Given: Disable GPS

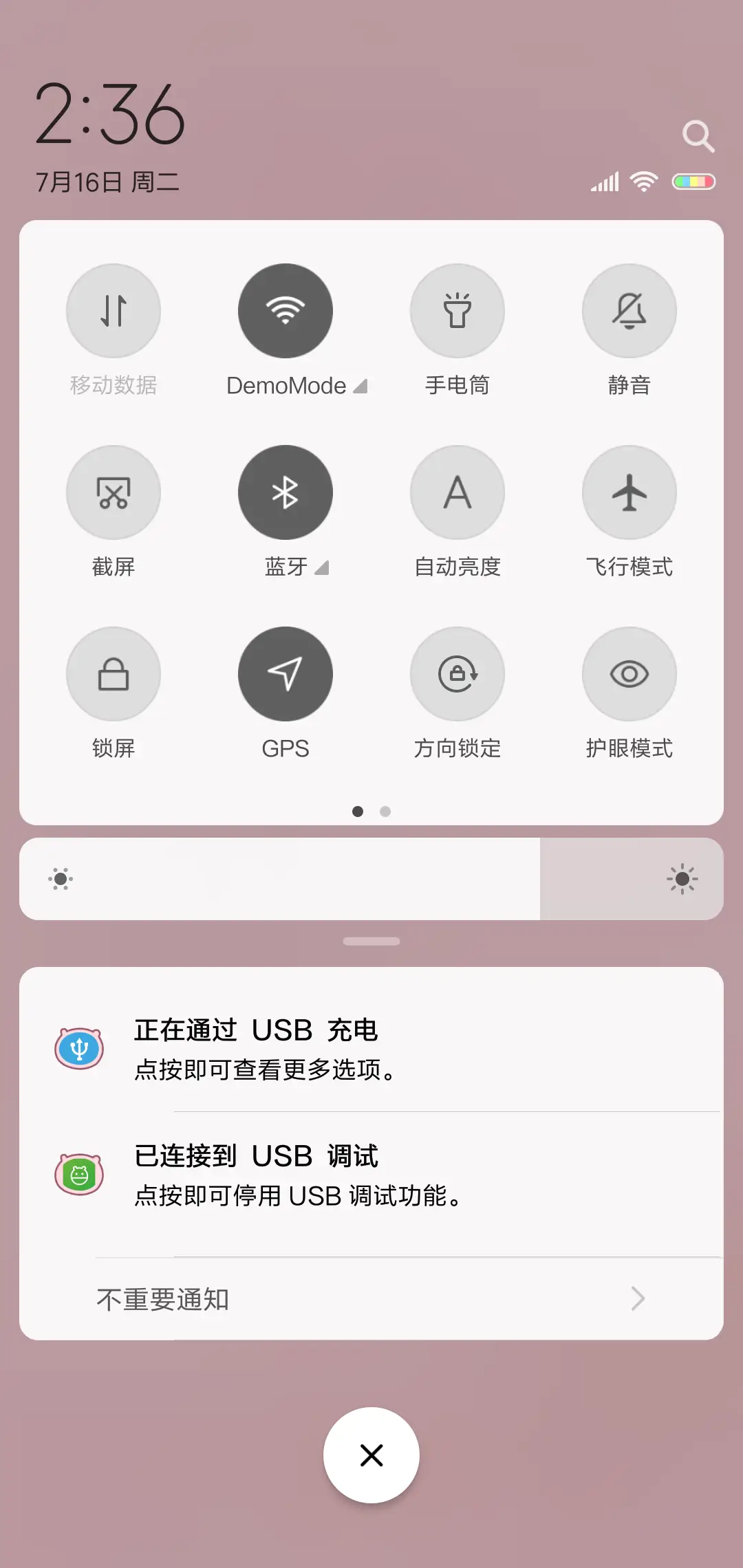Looking at the screenshot, I should click(x=285, y=675).
